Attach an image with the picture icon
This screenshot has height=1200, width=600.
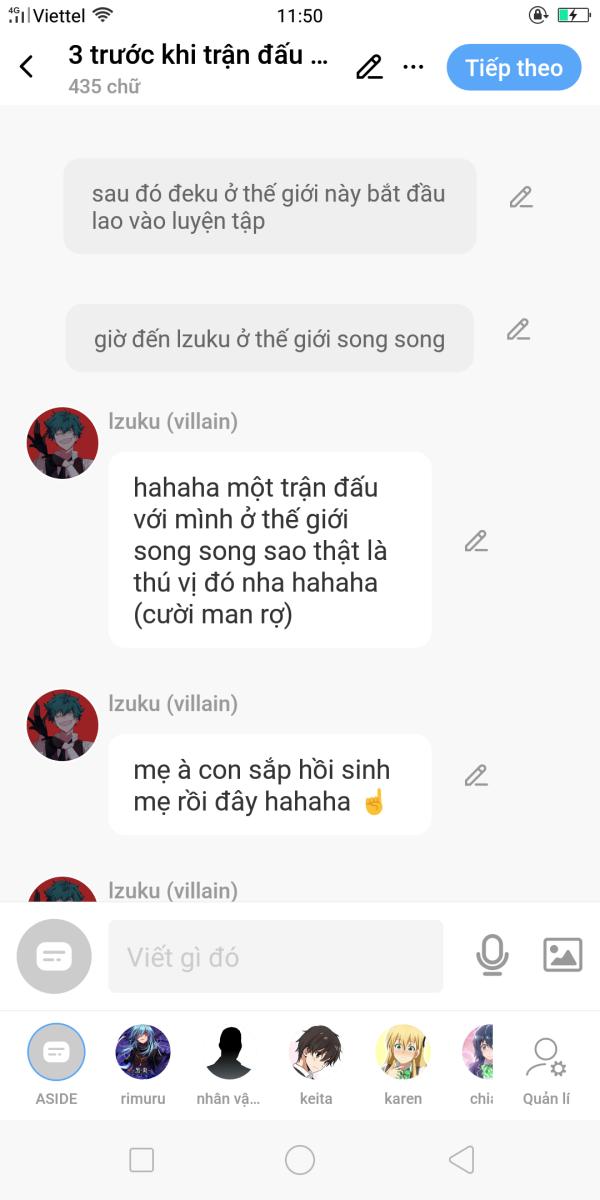pyautogui.click(x=562, y=955)
